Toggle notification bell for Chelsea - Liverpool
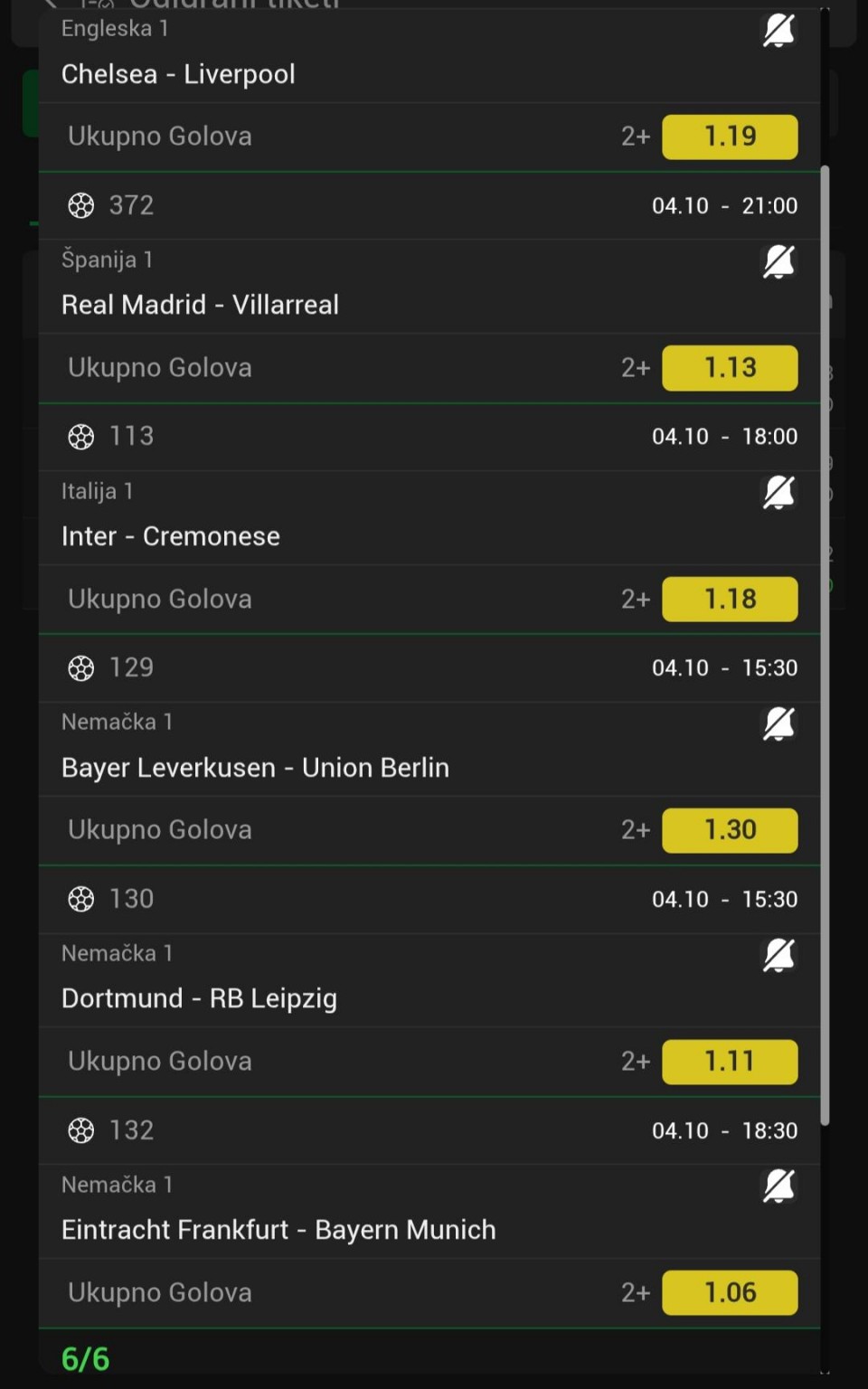868x1389 pixels. [x=778, y=32]
